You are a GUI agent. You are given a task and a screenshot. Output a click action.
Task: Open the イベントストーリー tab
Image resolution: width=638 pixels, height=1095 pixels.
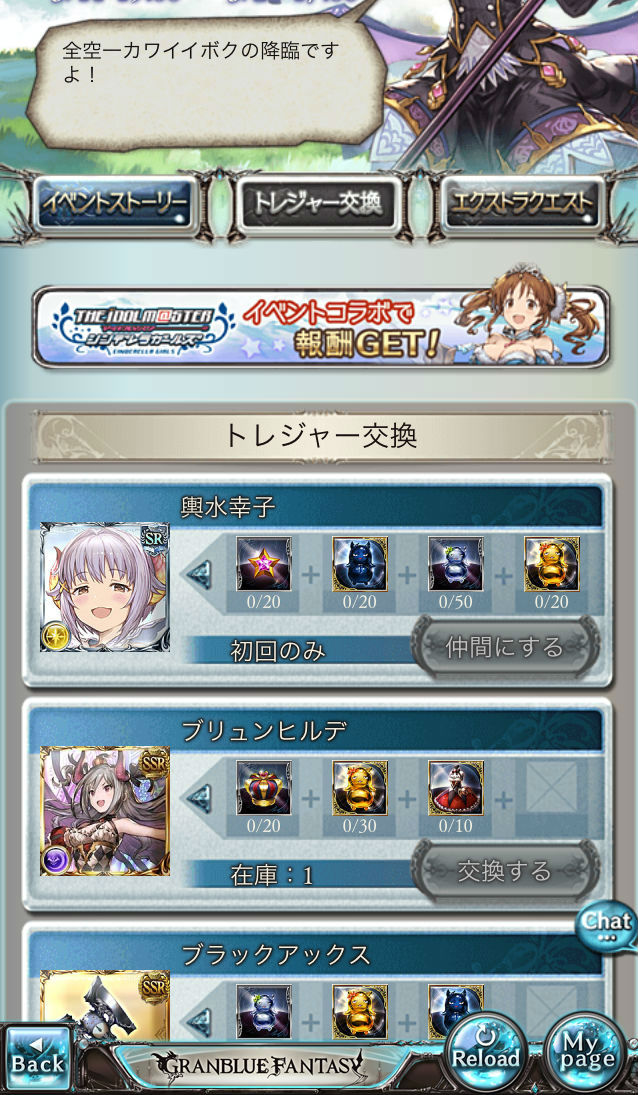click(x=114, y=204)
